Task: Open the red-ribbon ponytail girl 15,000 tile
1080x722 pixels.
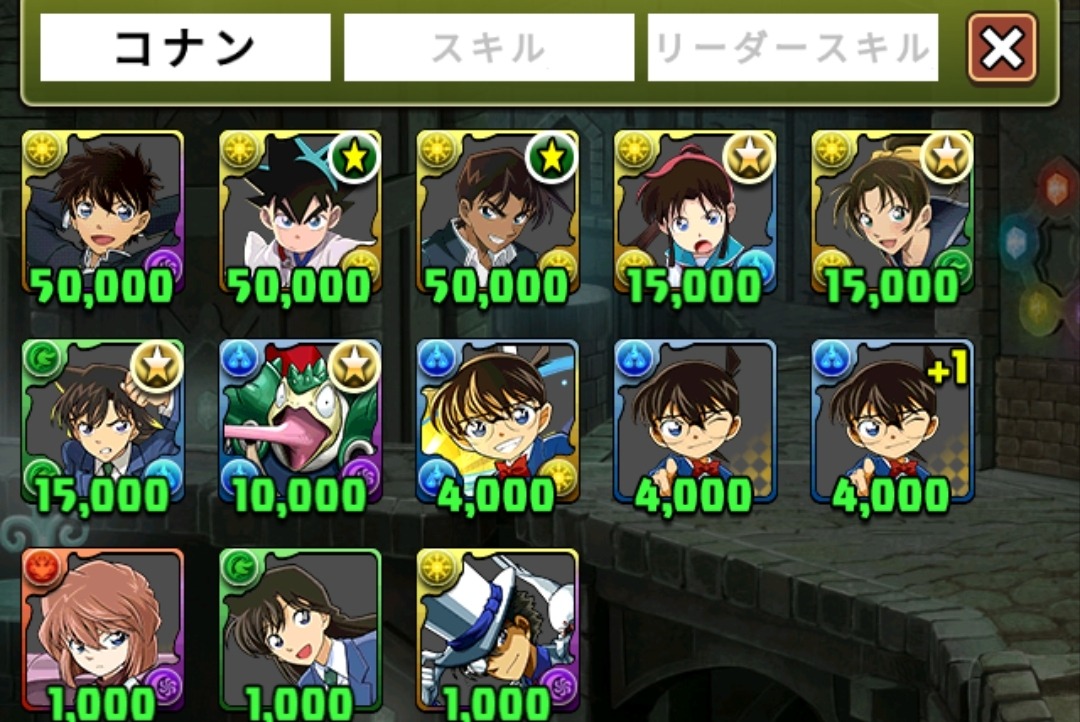Action: pyautogui.click(x=694, y=212)
